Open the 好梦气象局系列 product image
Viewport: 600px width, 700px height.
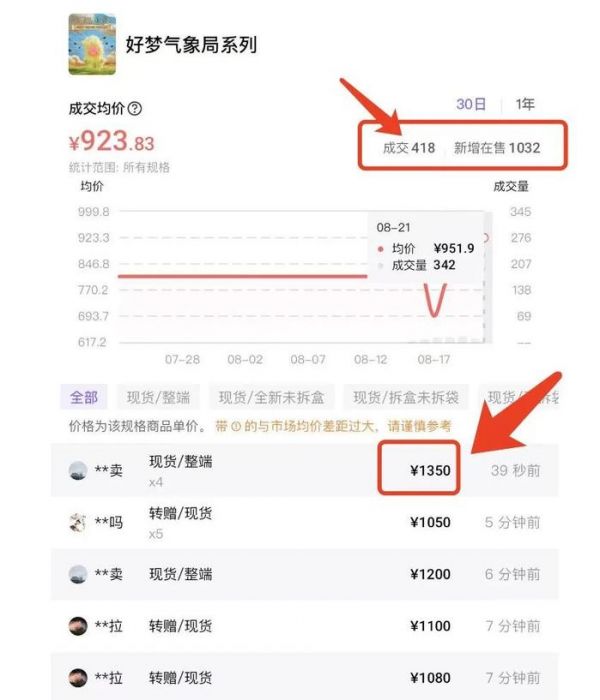pyautogui.click(x=92, y=44)
